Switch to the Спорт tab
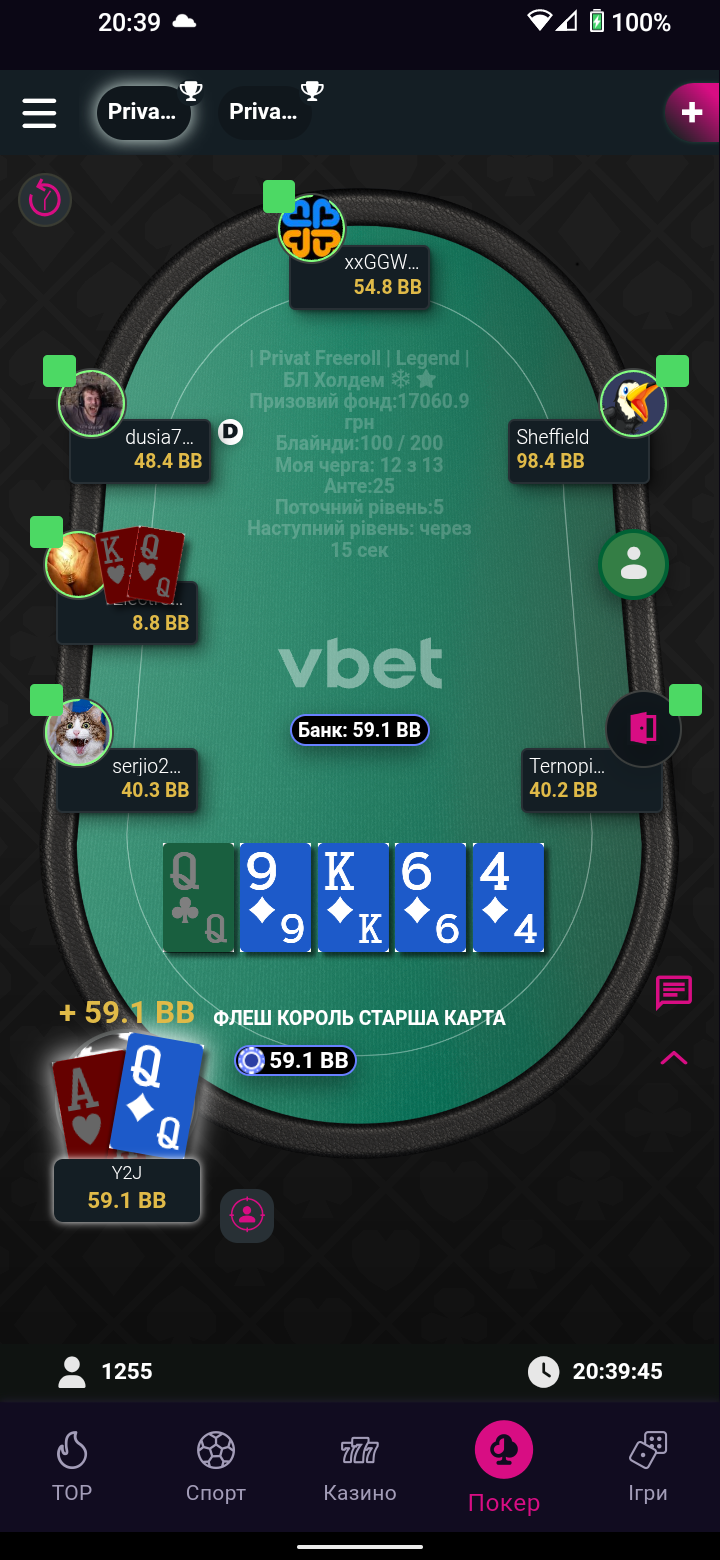The height and width of the screenshot is (1560, 720). pos(216,1467)
